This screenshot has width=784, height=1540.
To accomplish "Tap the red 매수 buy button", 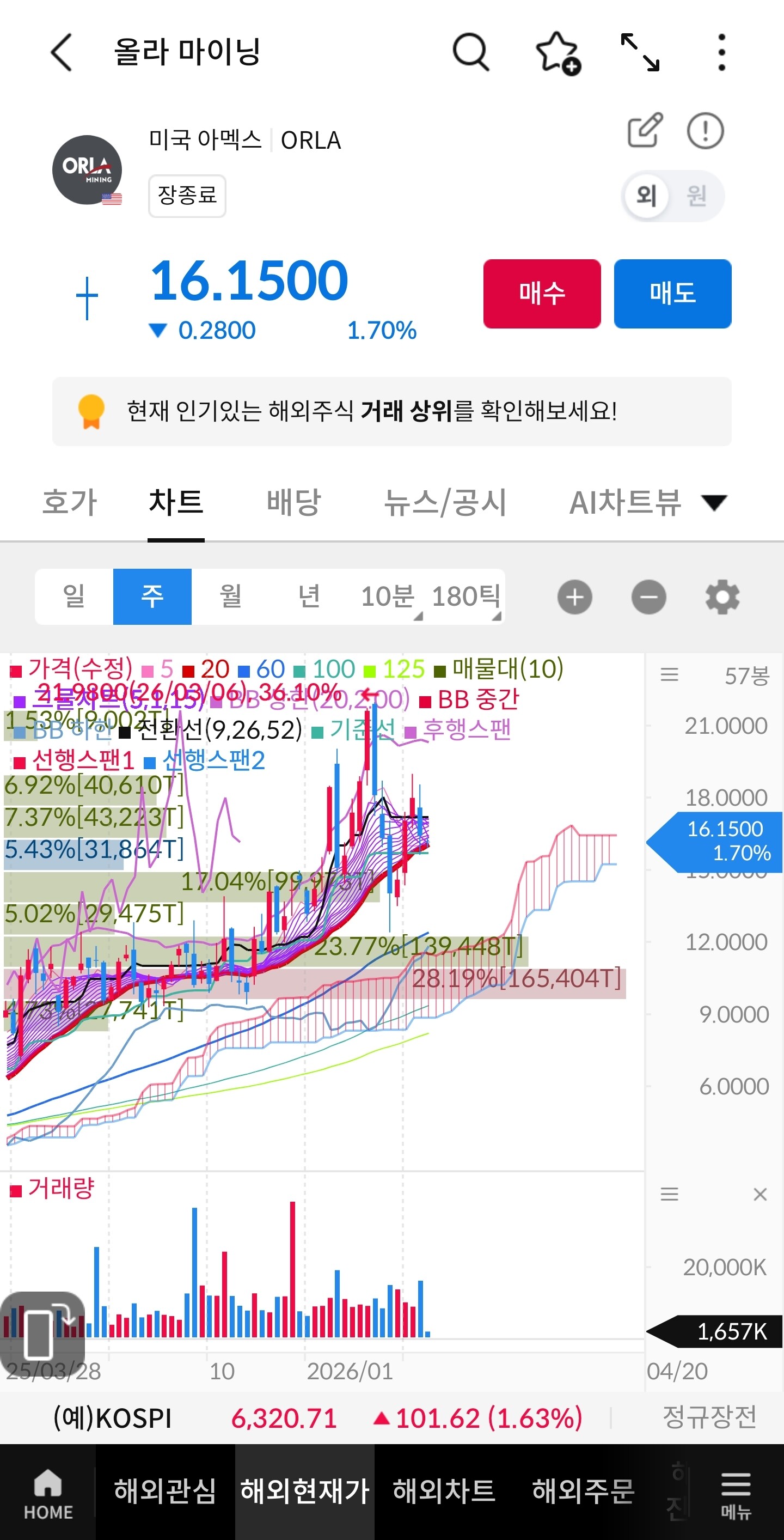I will click(541, 294).
